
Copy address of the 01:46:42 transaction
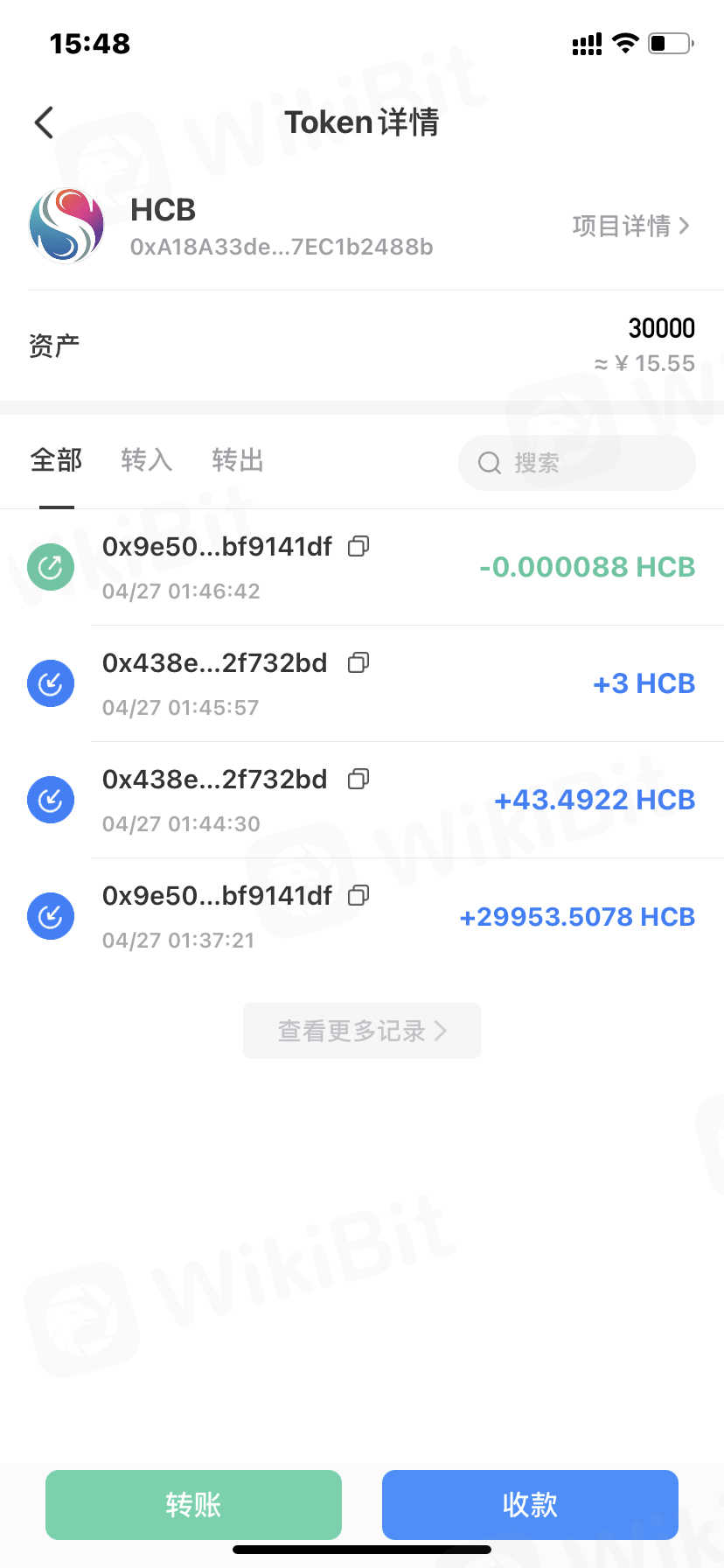point(359,547)
